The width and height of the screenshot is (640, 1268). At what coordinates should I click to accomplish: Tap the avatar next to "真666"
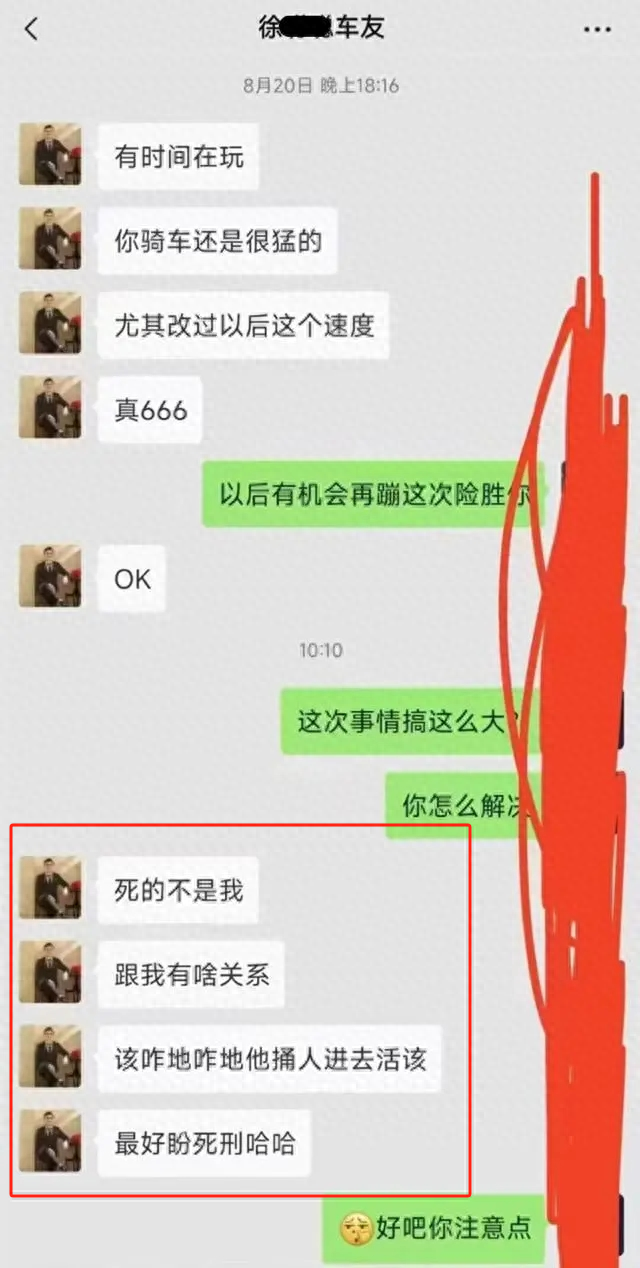[x=50, y=407]
